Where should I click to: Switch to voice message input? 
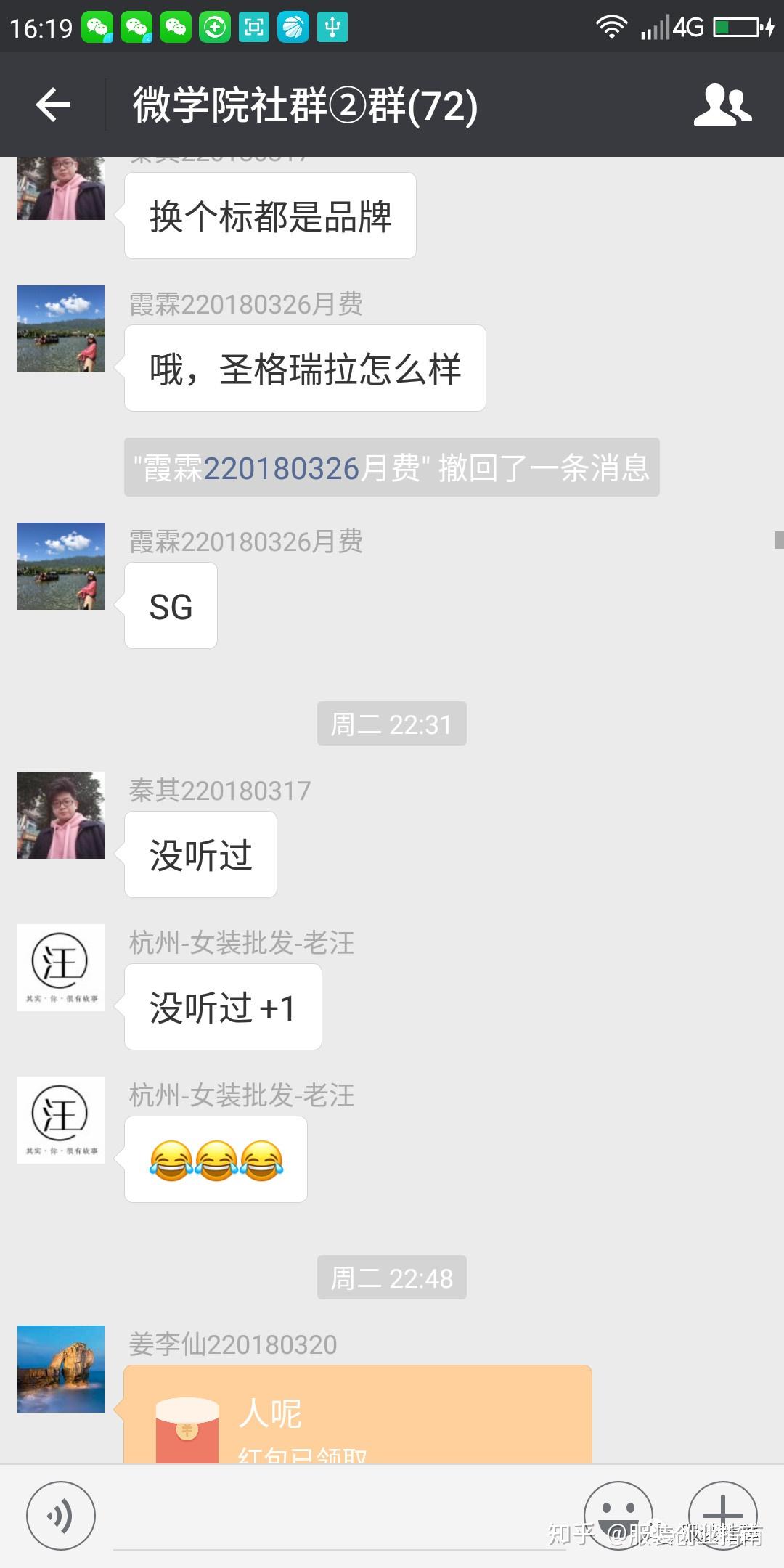click(x=60, y=1516)
